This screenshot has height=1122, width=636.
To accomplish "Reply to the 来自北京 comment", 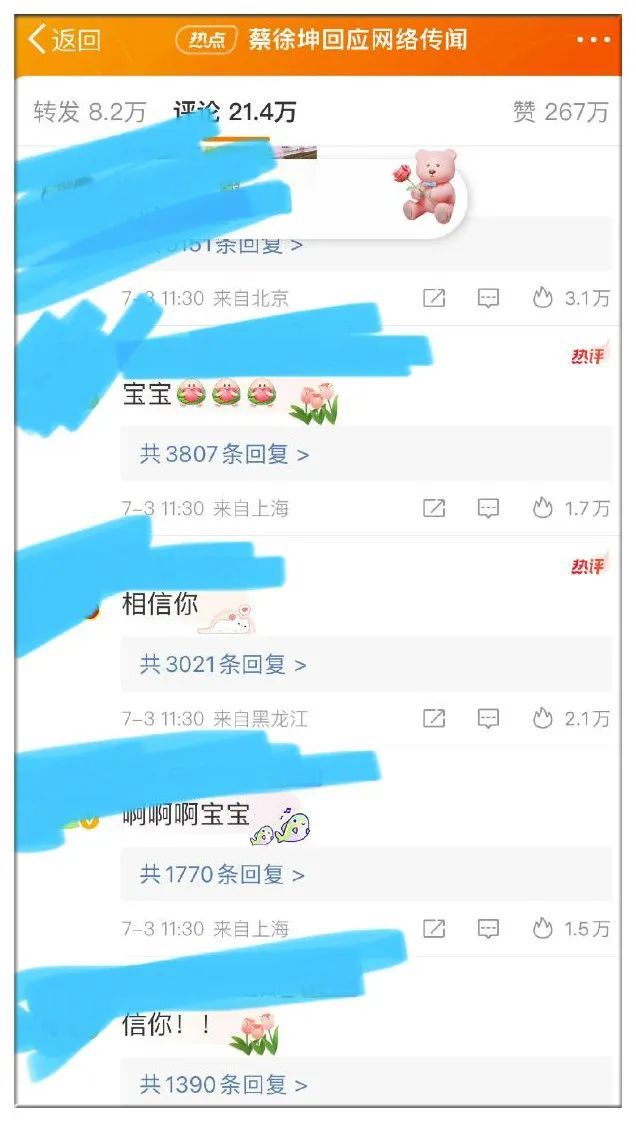I will (x=488, y=298).
